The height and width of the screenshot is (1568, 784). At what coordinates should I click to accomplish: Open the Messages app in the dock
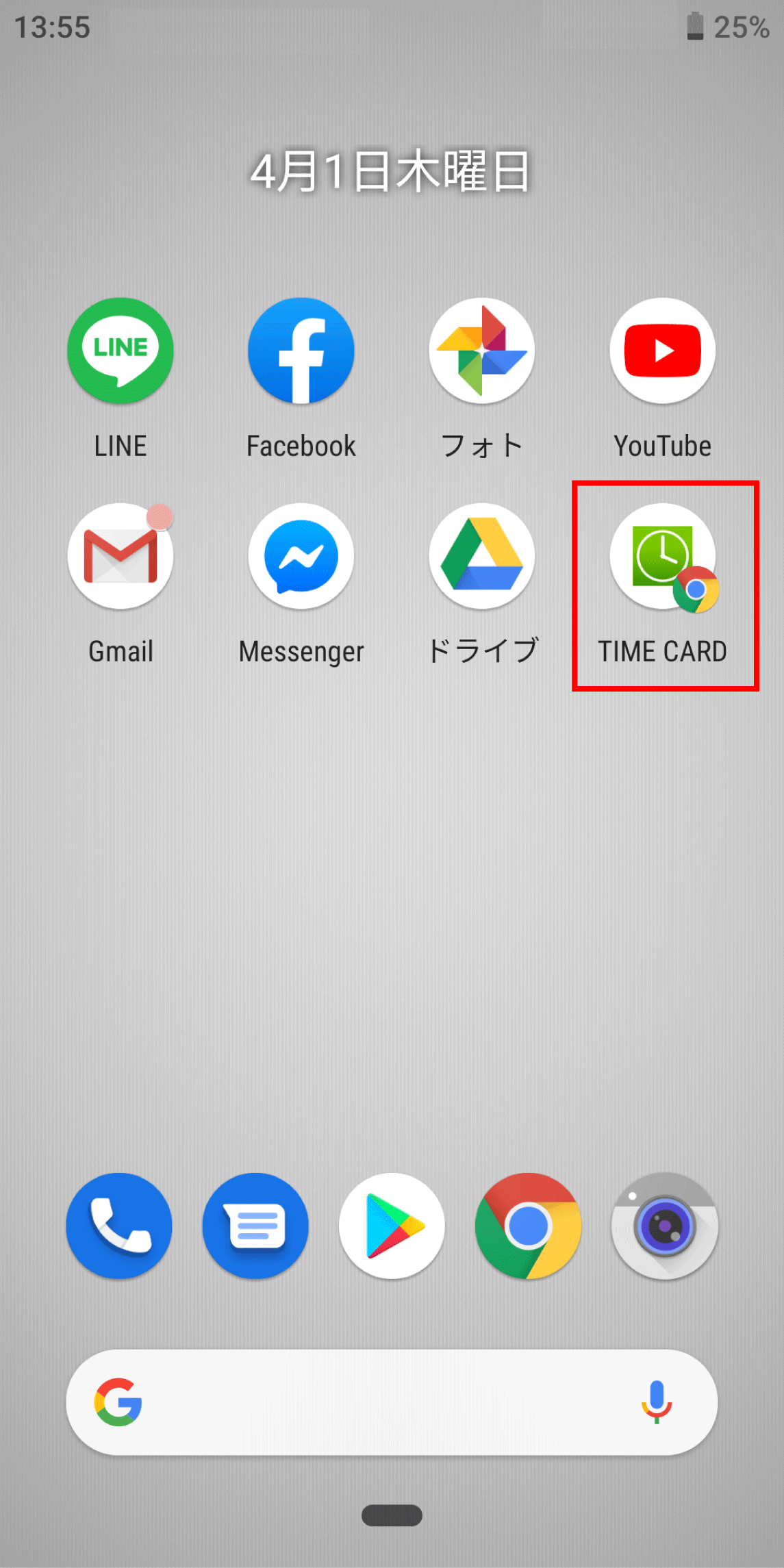pyautogui.click(x=255, y=1226)
